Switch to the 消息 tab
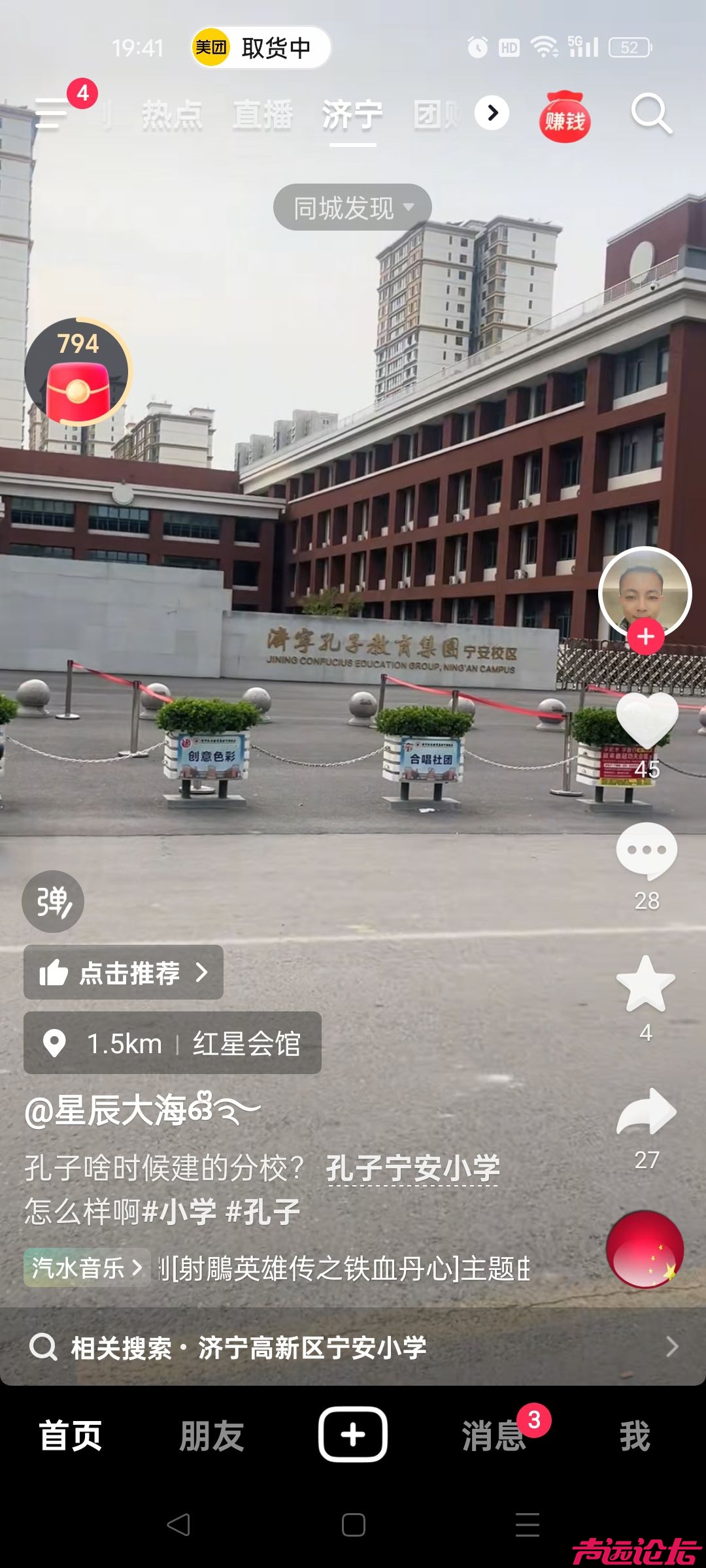Image resolution: width=706 pixels, height=1568 pixels. [x=494, y=1435]
